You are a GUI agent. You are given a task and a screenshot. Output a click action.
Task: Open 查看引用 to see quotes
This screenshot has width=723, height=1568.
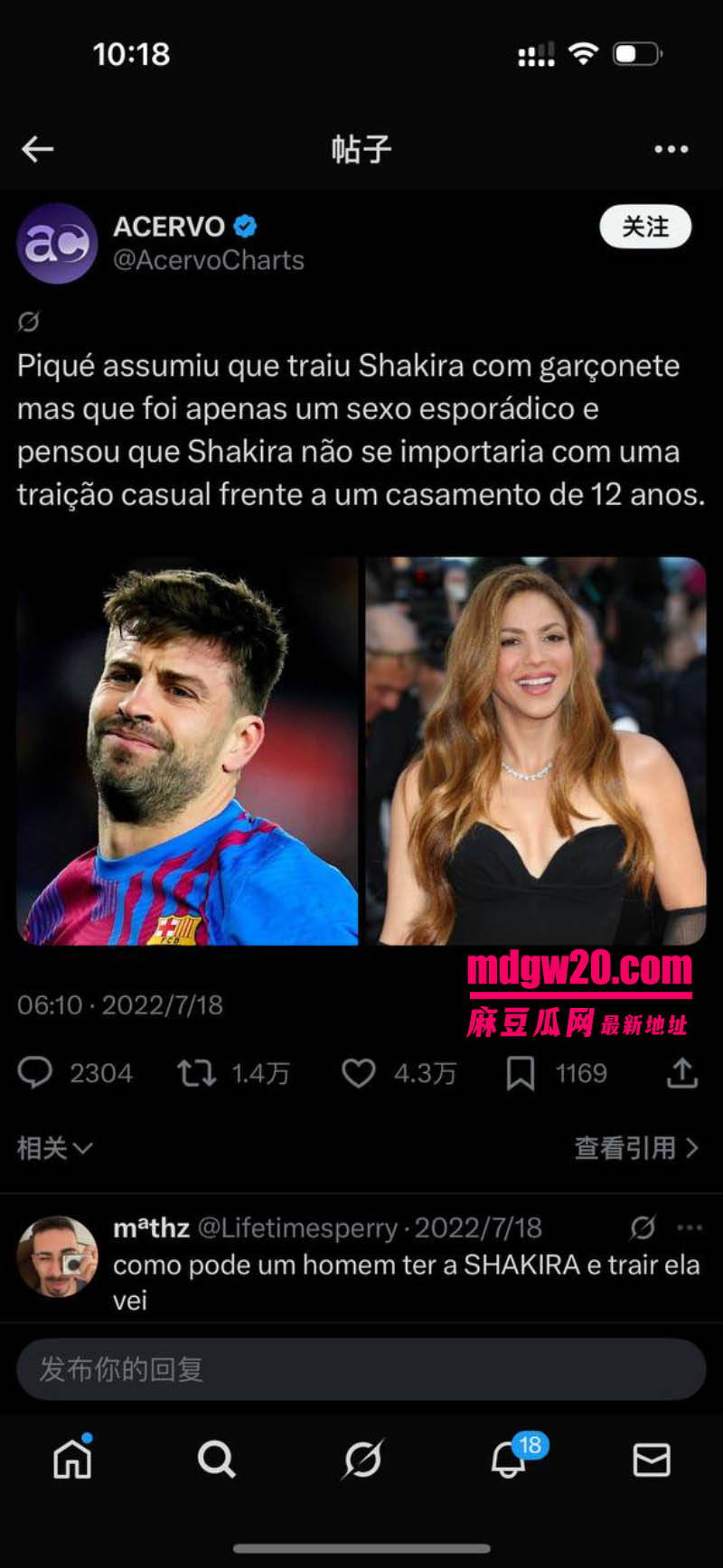pyautogui.click(x=637, y=1148)
